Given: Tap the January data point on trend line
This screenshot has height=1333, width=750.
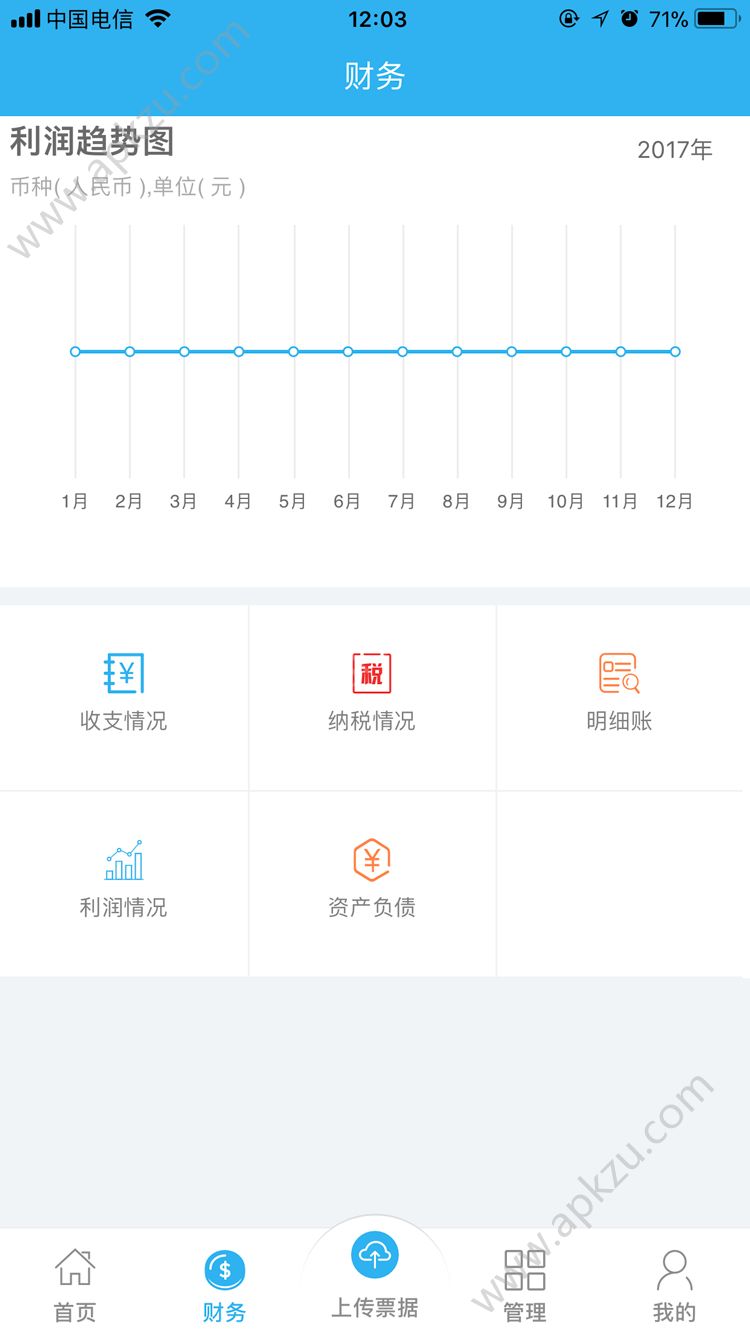Looking at the screenshot, I should (x=74, y=351).
